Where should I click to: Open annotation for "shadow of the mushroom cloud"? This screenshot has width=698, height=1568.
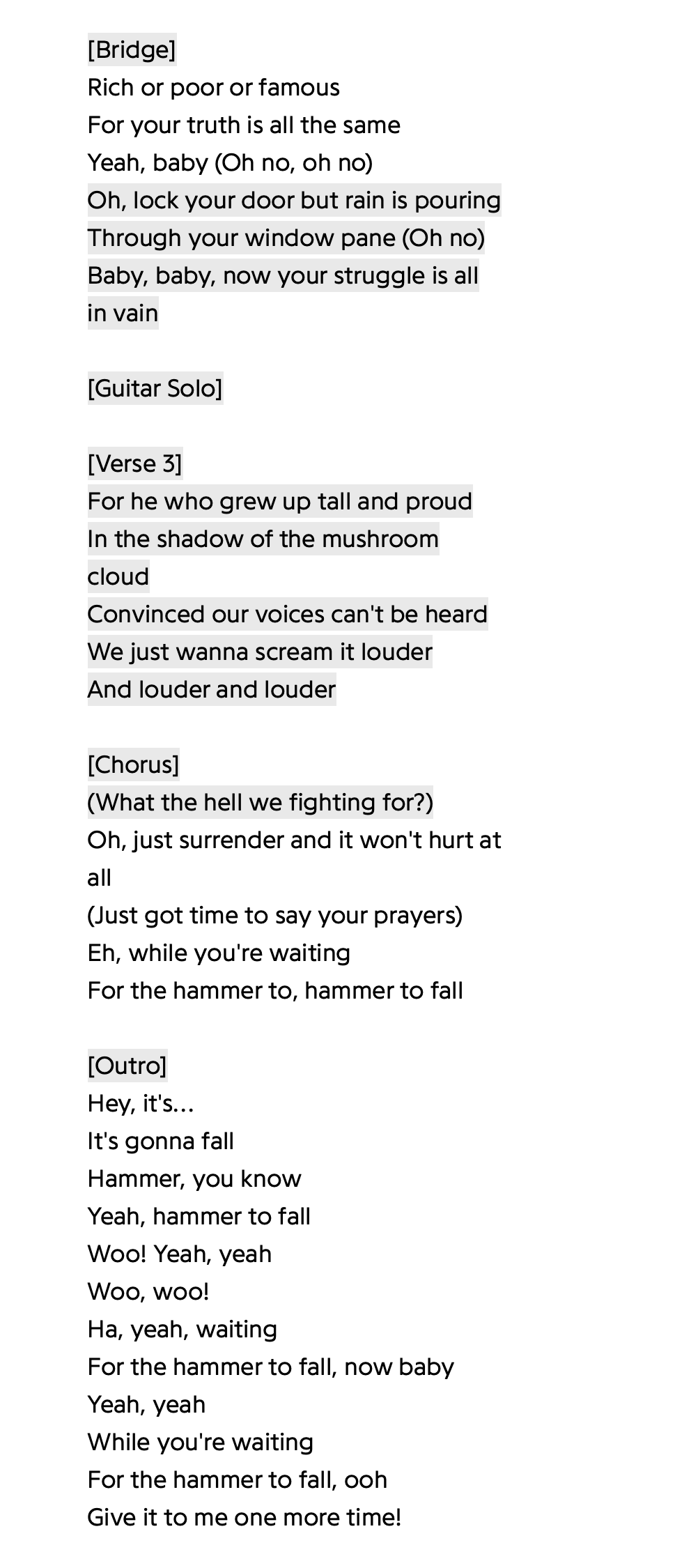(263, 558)
